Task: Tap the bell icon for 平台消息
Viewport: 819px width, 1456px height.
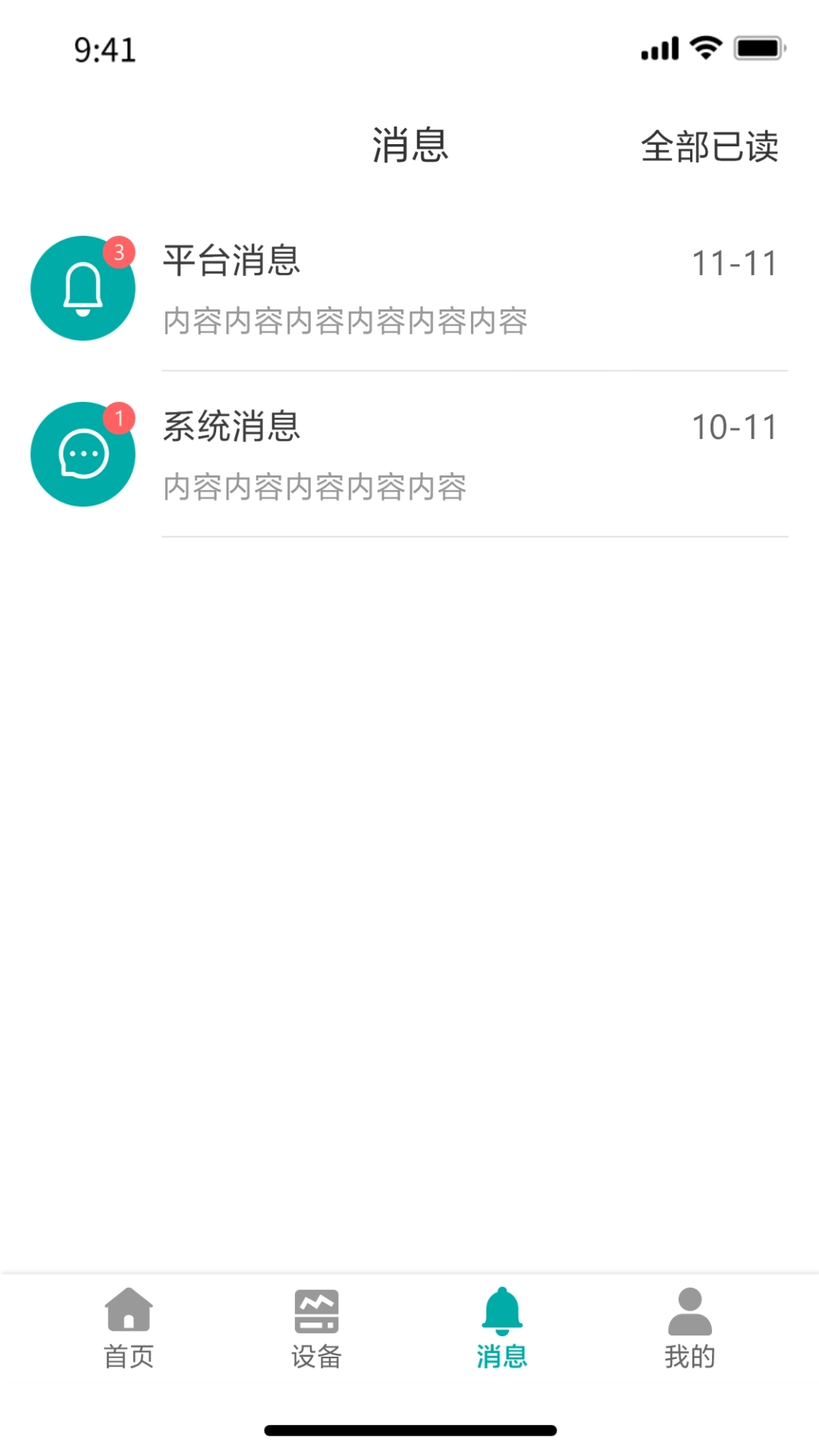Action: (x=83, y=288)
